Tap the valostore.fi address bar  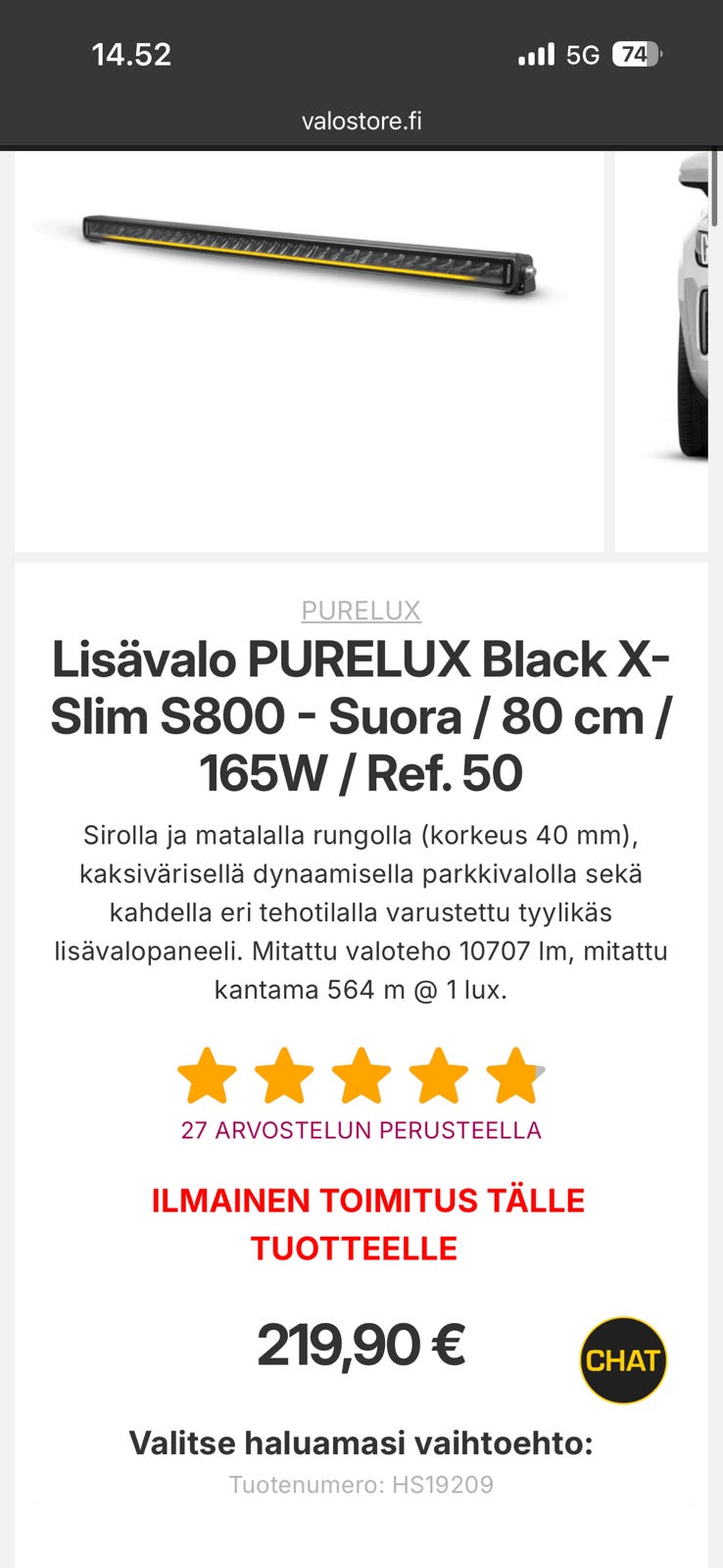pos(361,122)
